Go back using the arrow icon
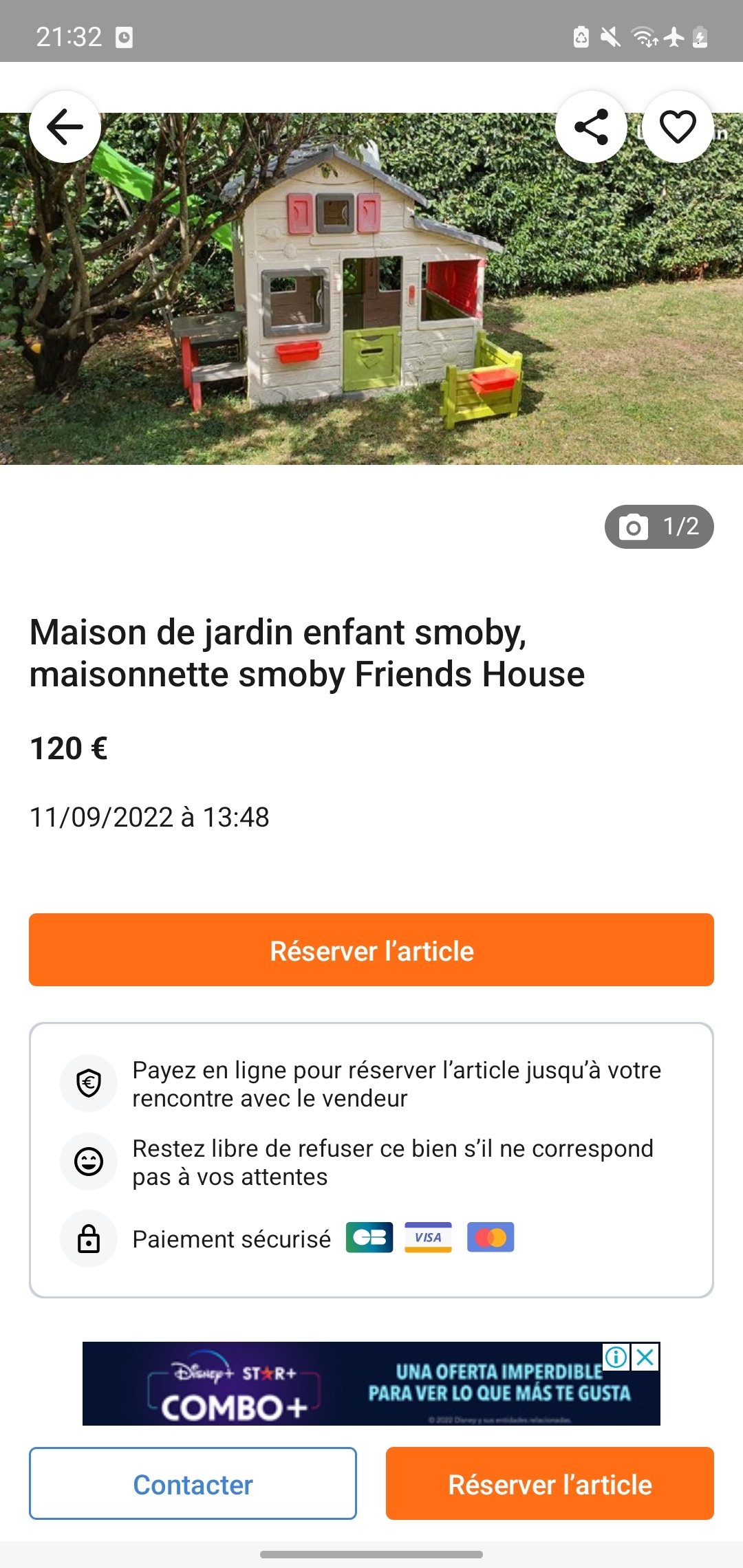Image resolution: width=743 pixels, height=1568 pixels. tap(65, 127)
